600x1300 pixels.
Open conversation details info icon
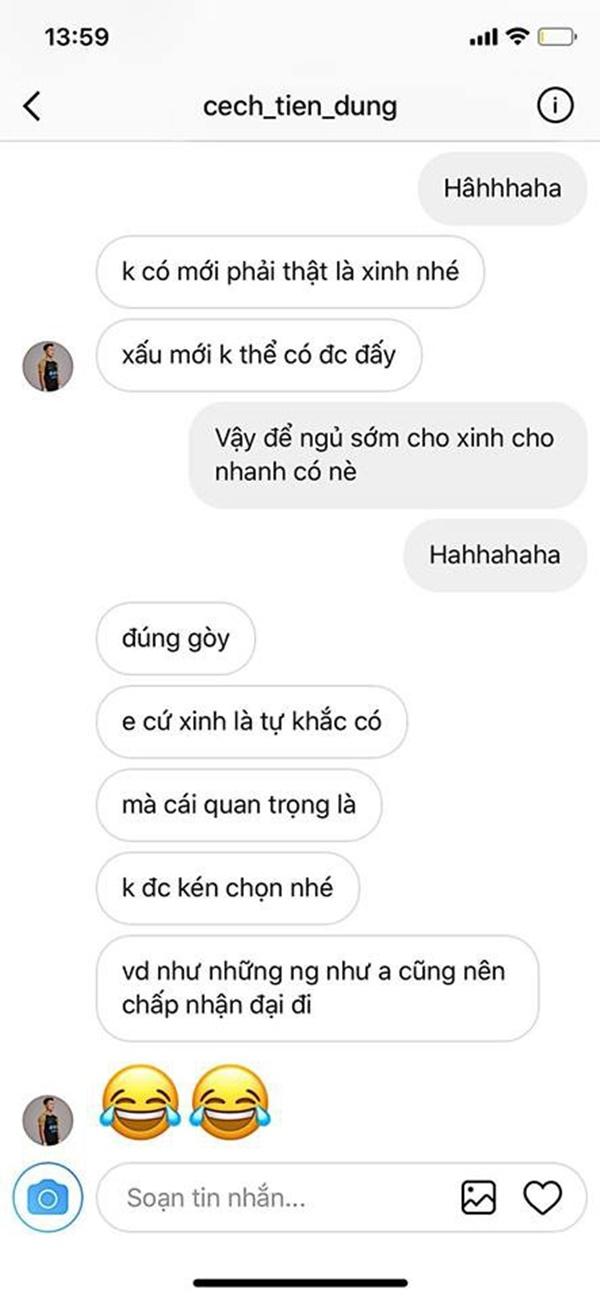[555, 106]
